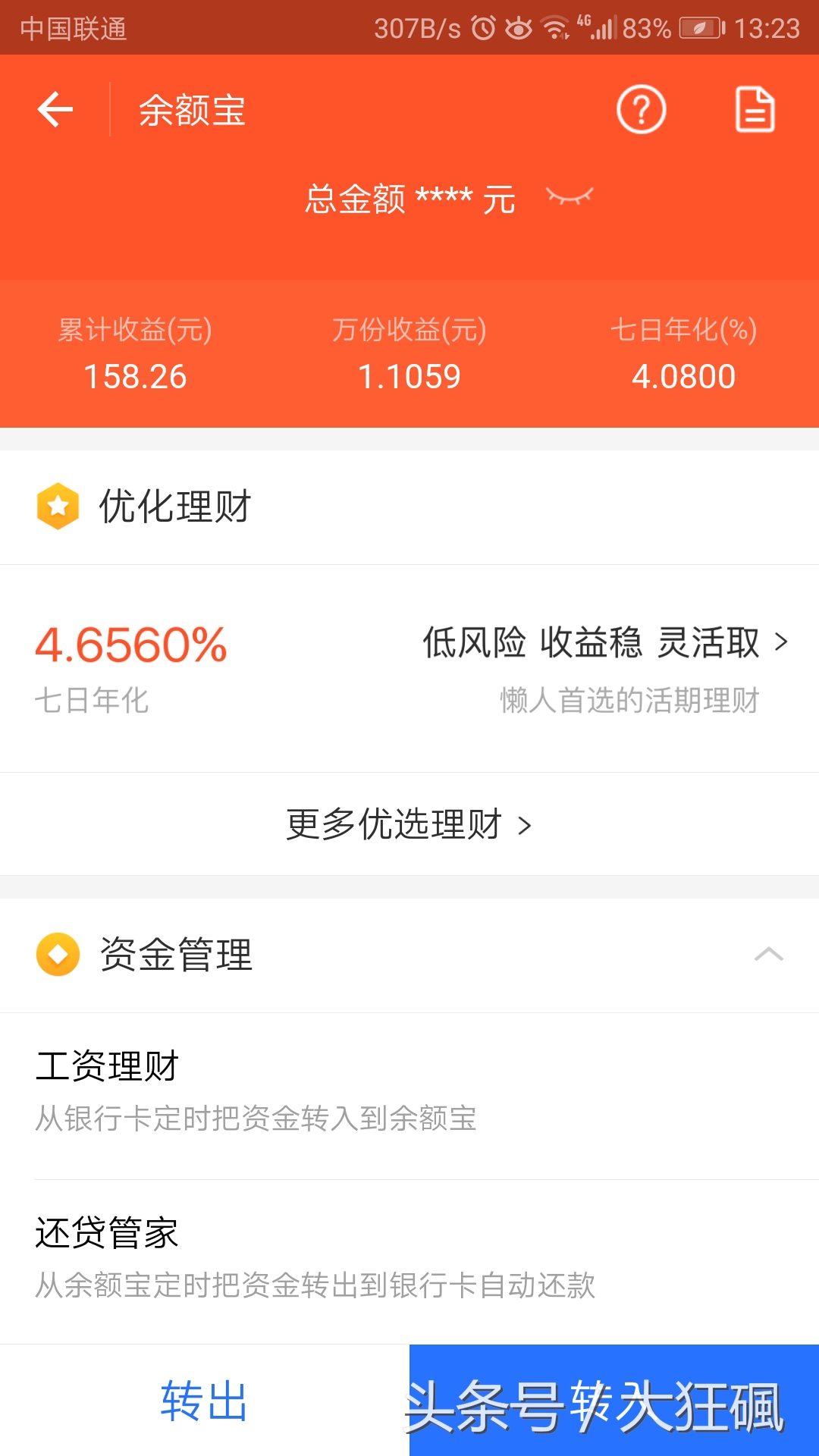Open 低风险 收益稳 product via its arrow

783,643
